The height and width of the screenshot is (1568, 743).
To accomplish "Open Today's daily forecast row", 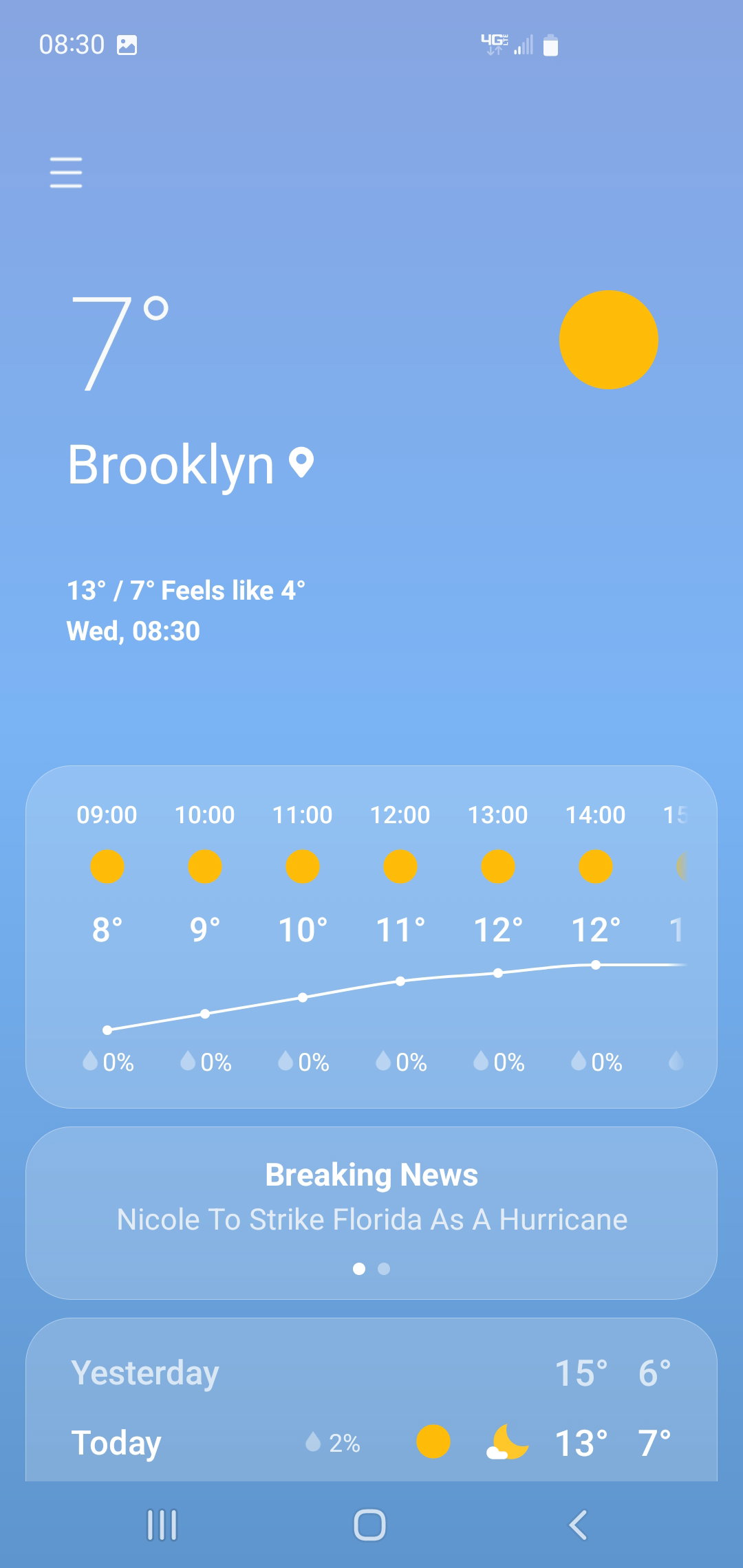I will tap(371, 1442).
